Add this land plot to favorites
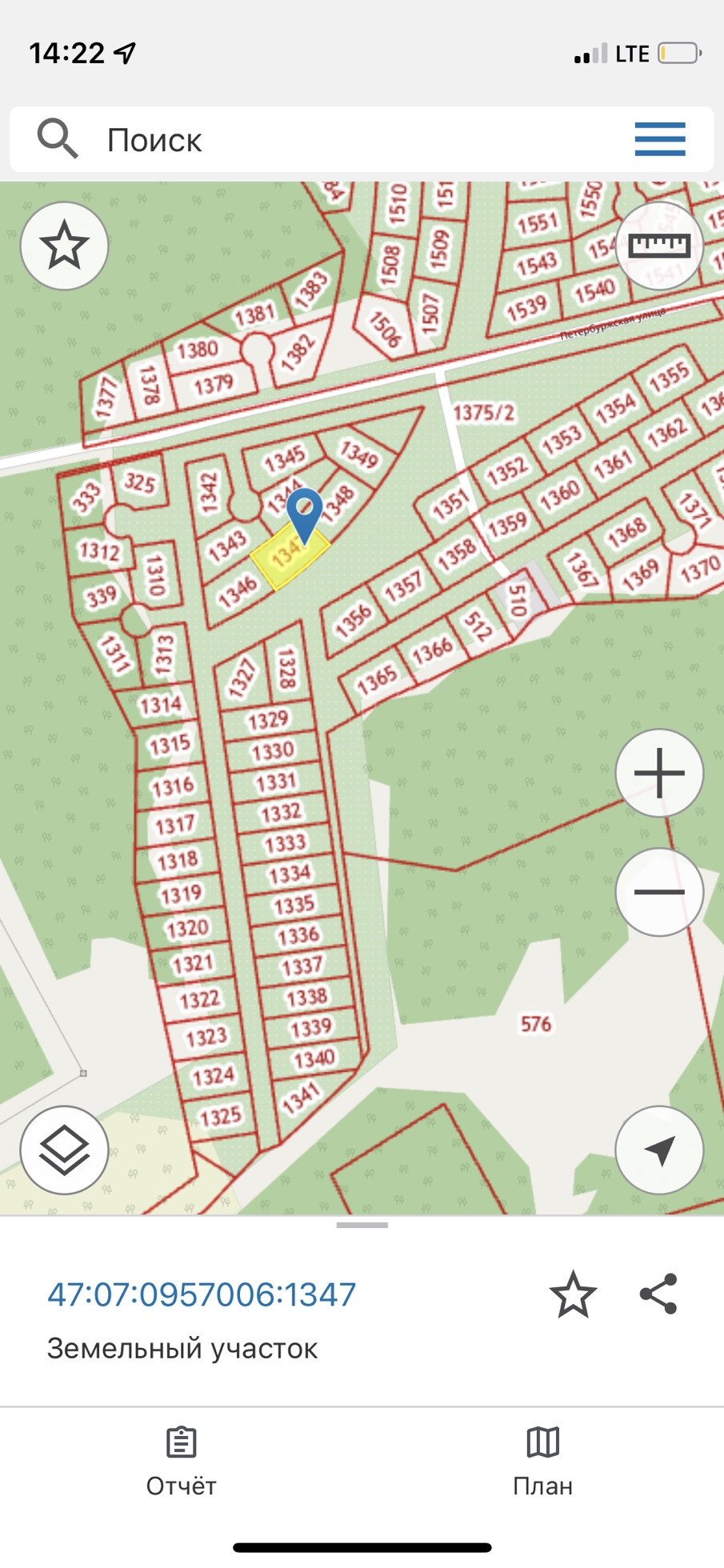This screenshot has height=1568, width=724. (x=573, y=1294)
